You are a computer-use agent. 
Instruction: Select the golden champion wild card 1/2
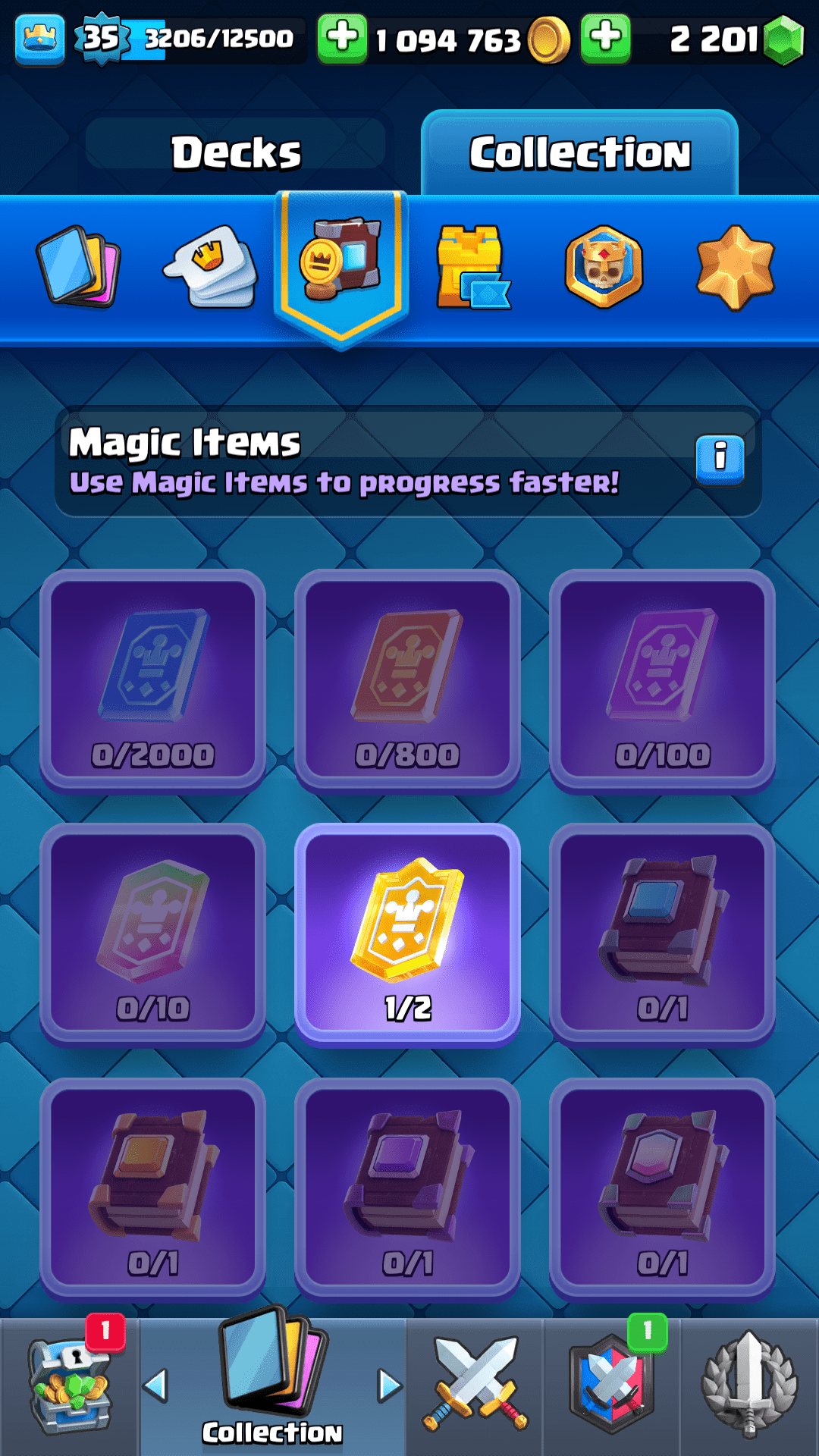pos(407,933)
